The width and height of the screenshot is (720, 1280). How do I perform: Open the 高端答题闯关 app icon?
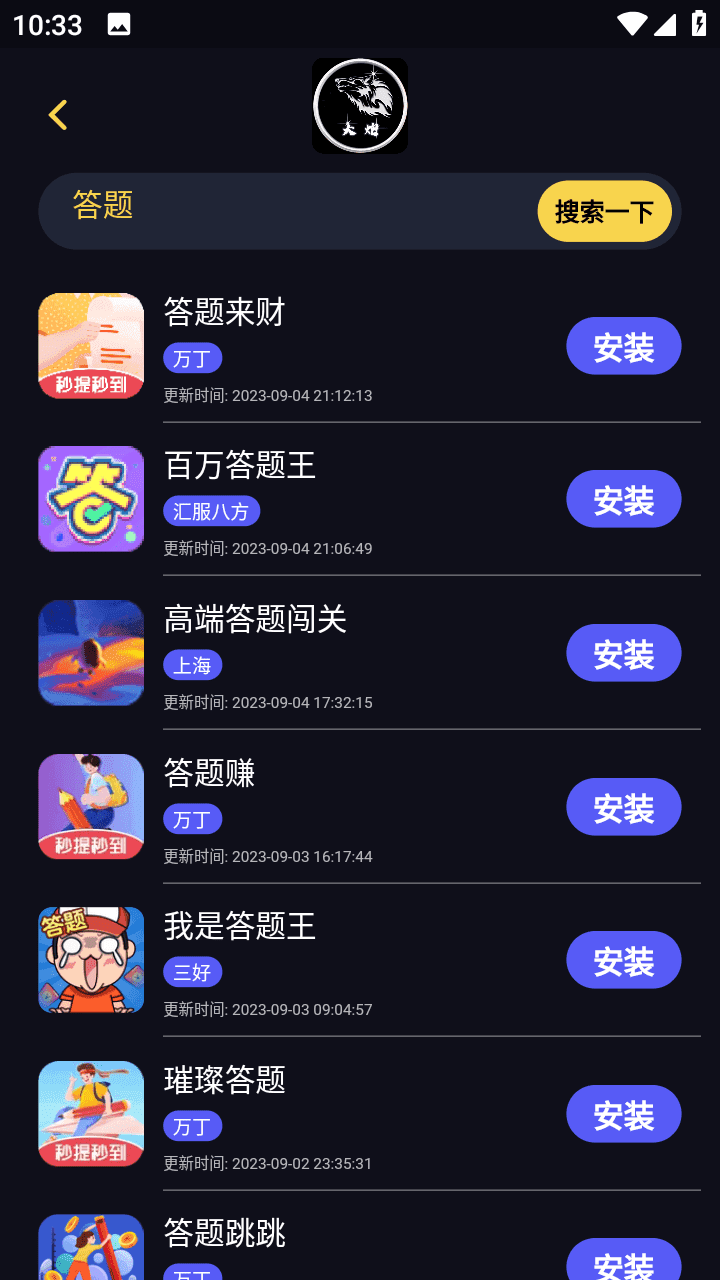(90, 652)
